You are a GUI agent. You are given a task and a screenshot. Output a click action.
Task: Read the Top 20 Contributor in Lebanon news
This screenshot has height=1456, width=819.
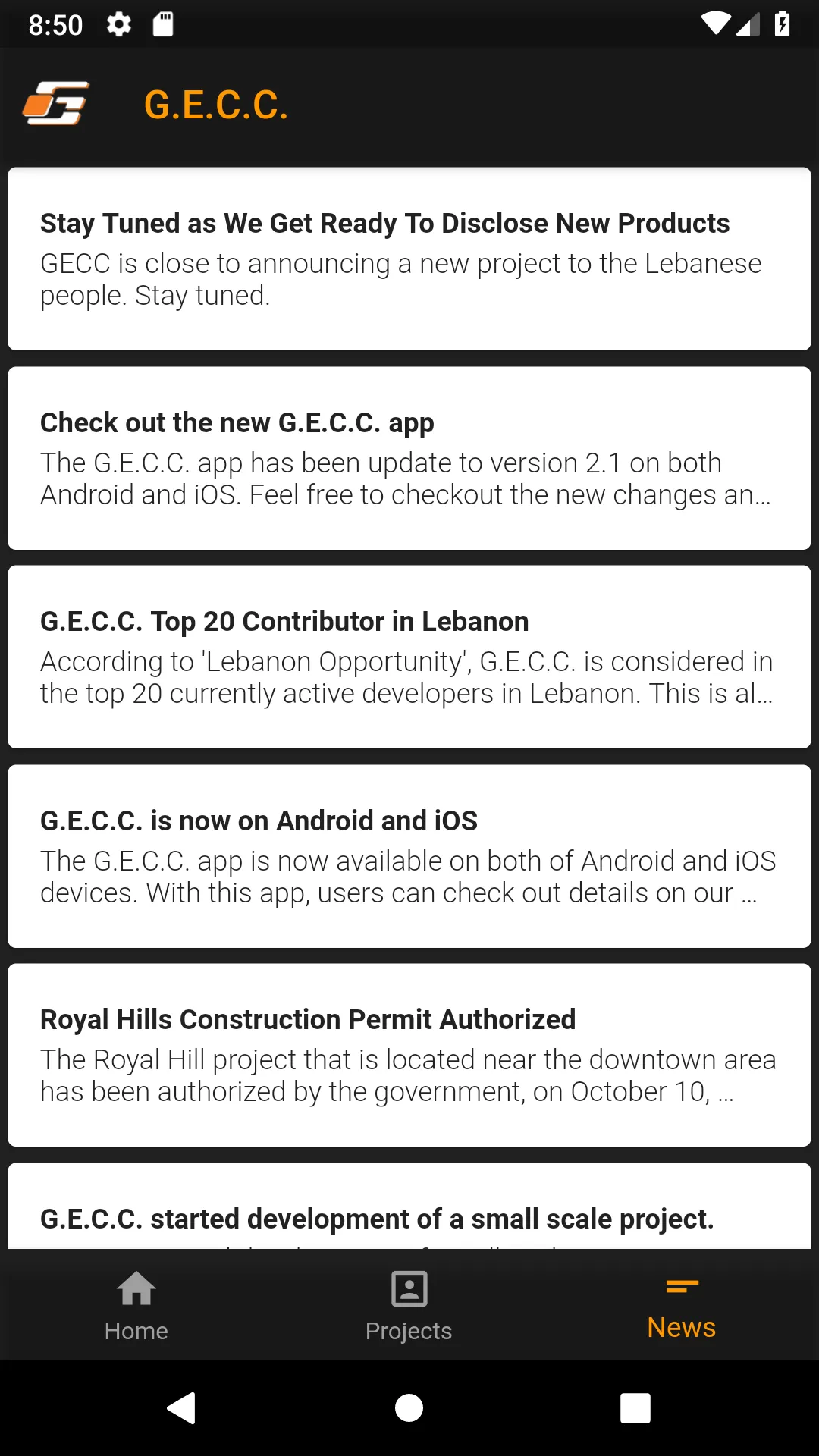409,657
